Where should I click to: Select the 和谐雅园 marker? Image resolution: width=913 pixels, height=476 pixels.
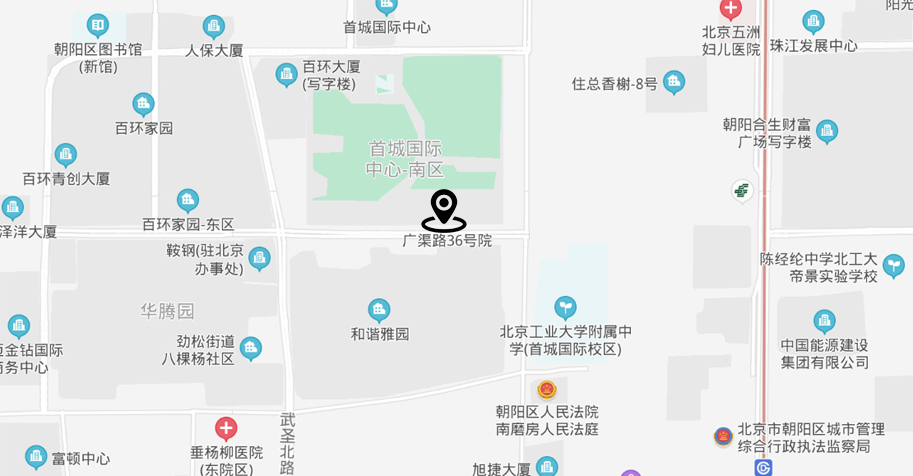pos(379,310)
